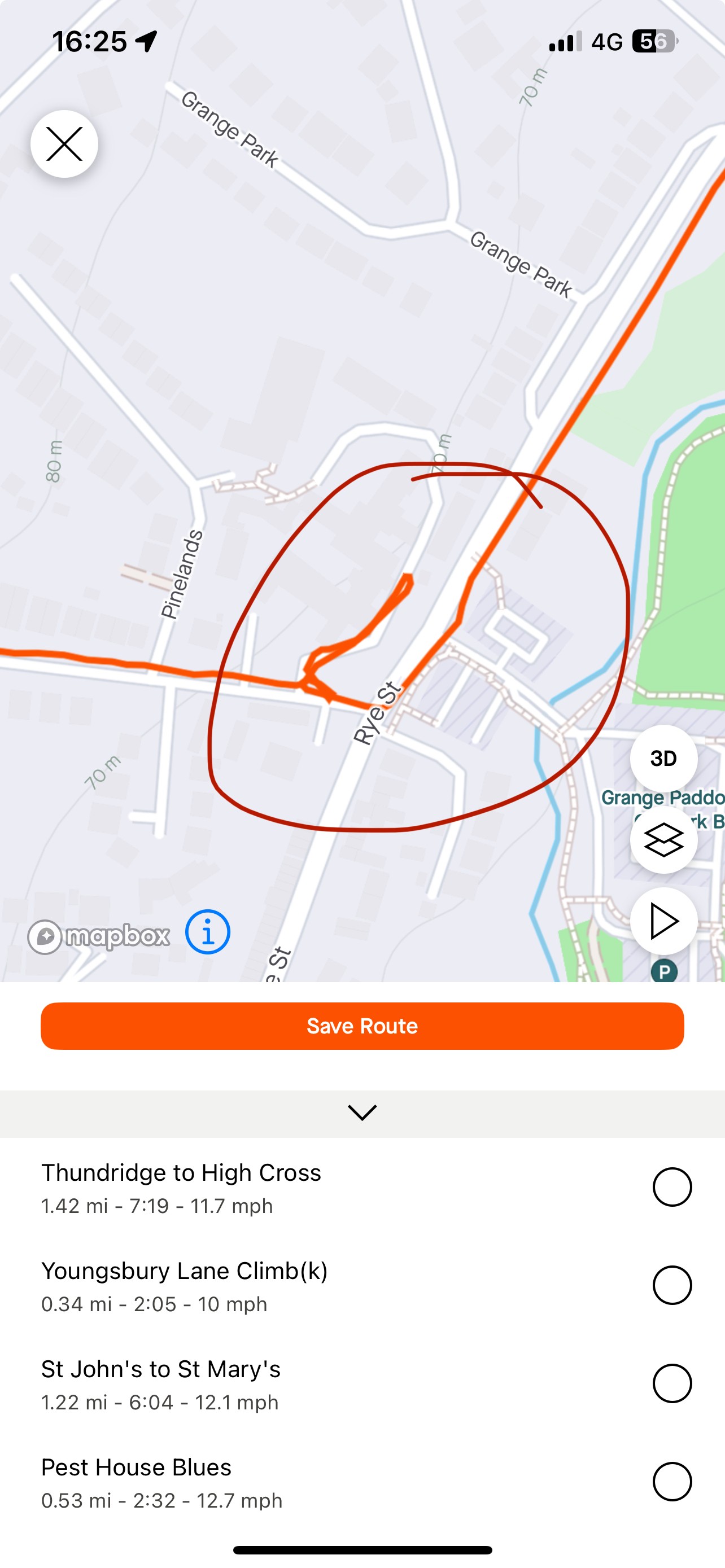The width and height of the screenshot is (725, 1568).
Task: Open map layers options
Action: tap(663, 840)
